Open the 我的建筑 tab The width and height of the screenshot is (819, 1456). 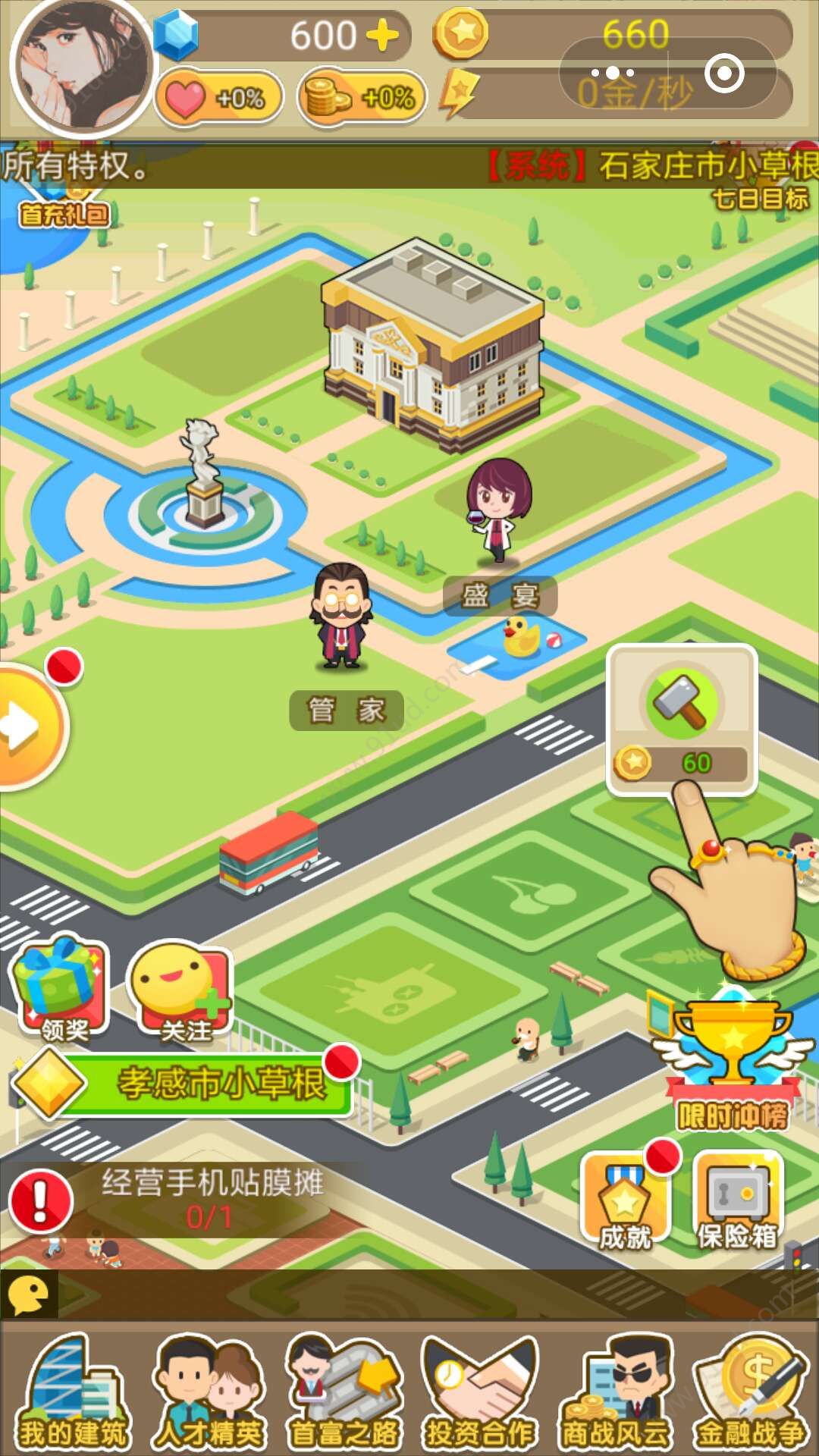point(73,1394)
